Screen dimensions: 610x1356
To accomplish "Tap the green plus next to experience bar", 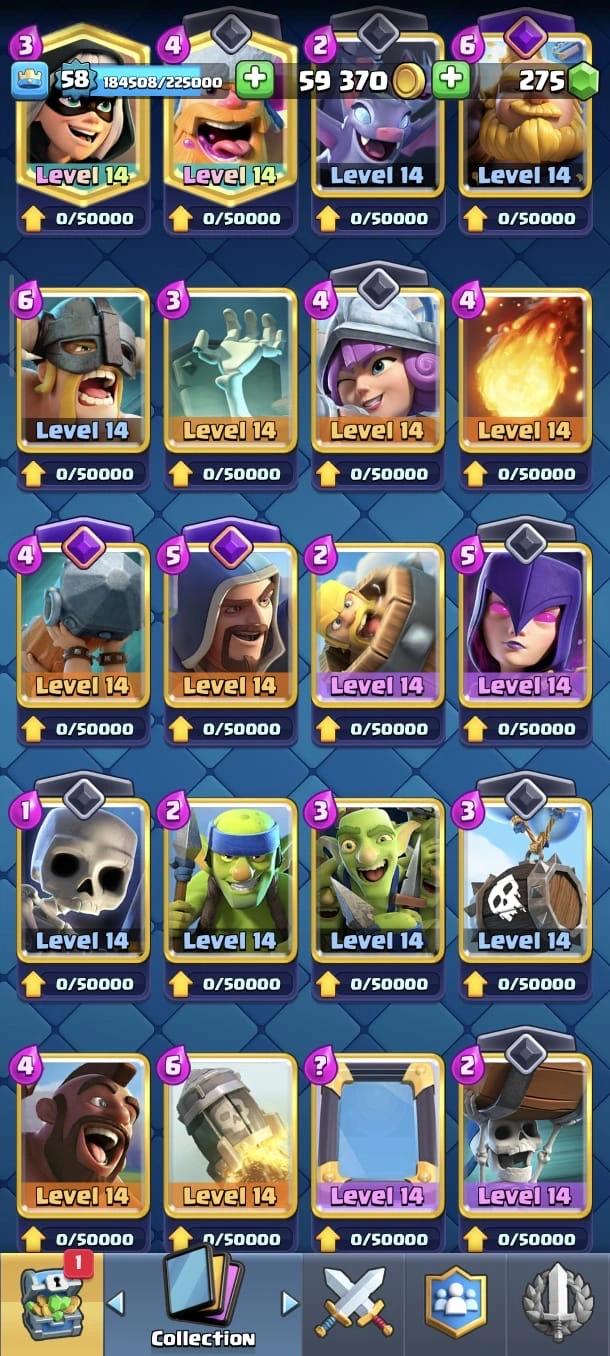I will click(x=256, y=80).
